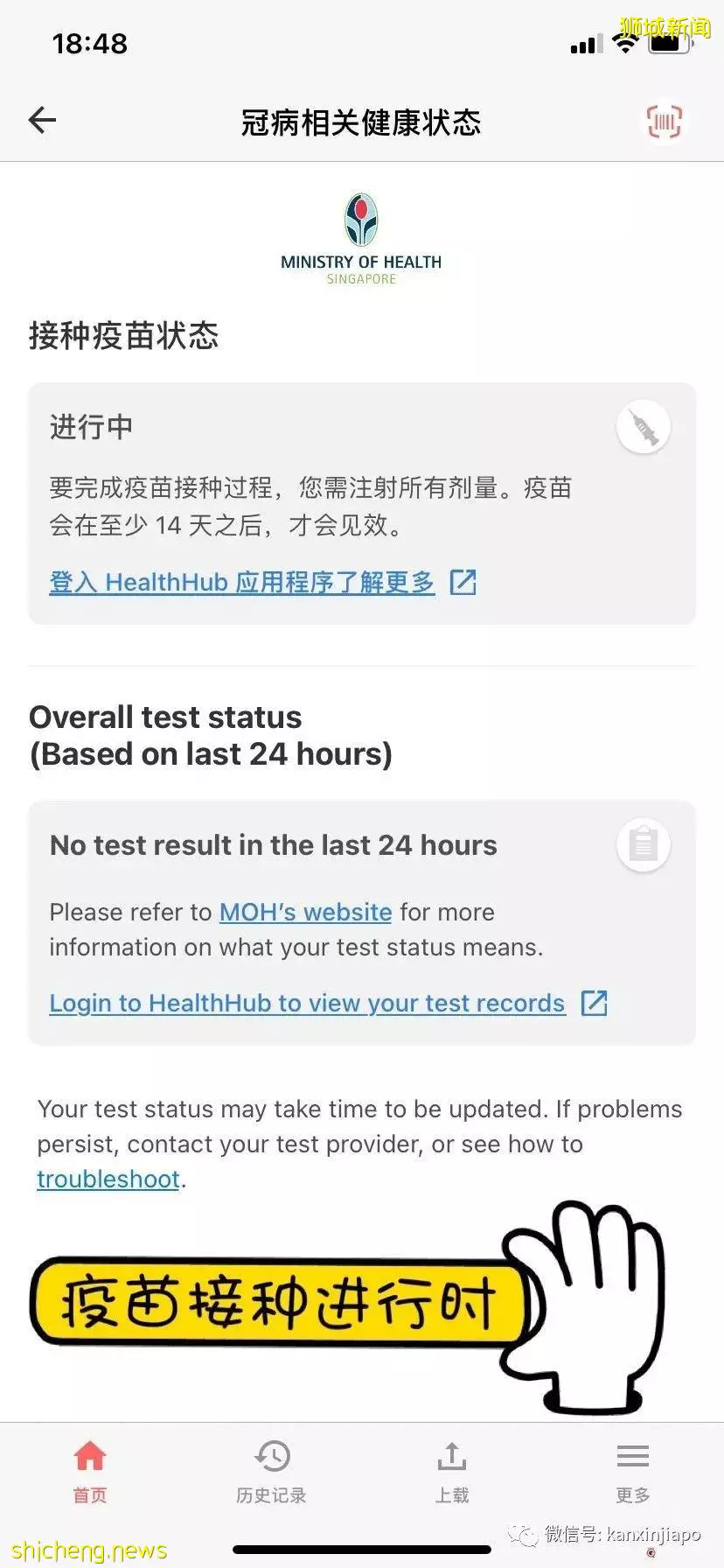The width and height of the screenshot is (724, 1568).
Task: Go back using the top-left arrow
Action: [x=42, y=120]
